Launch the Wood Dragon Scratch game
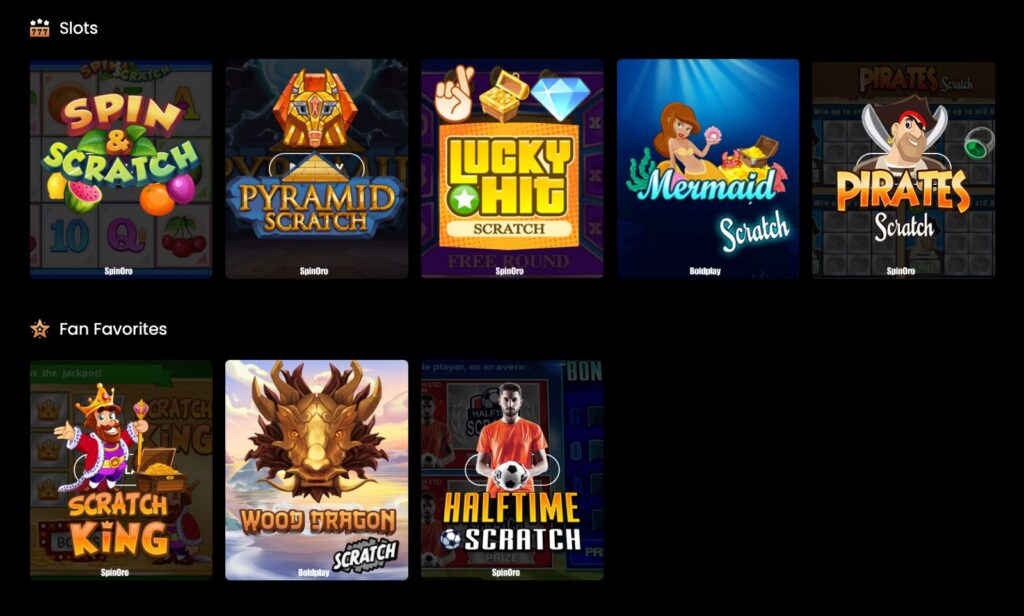The width and height of the screenshot is (1024, 616). click(x=316, y=469)
